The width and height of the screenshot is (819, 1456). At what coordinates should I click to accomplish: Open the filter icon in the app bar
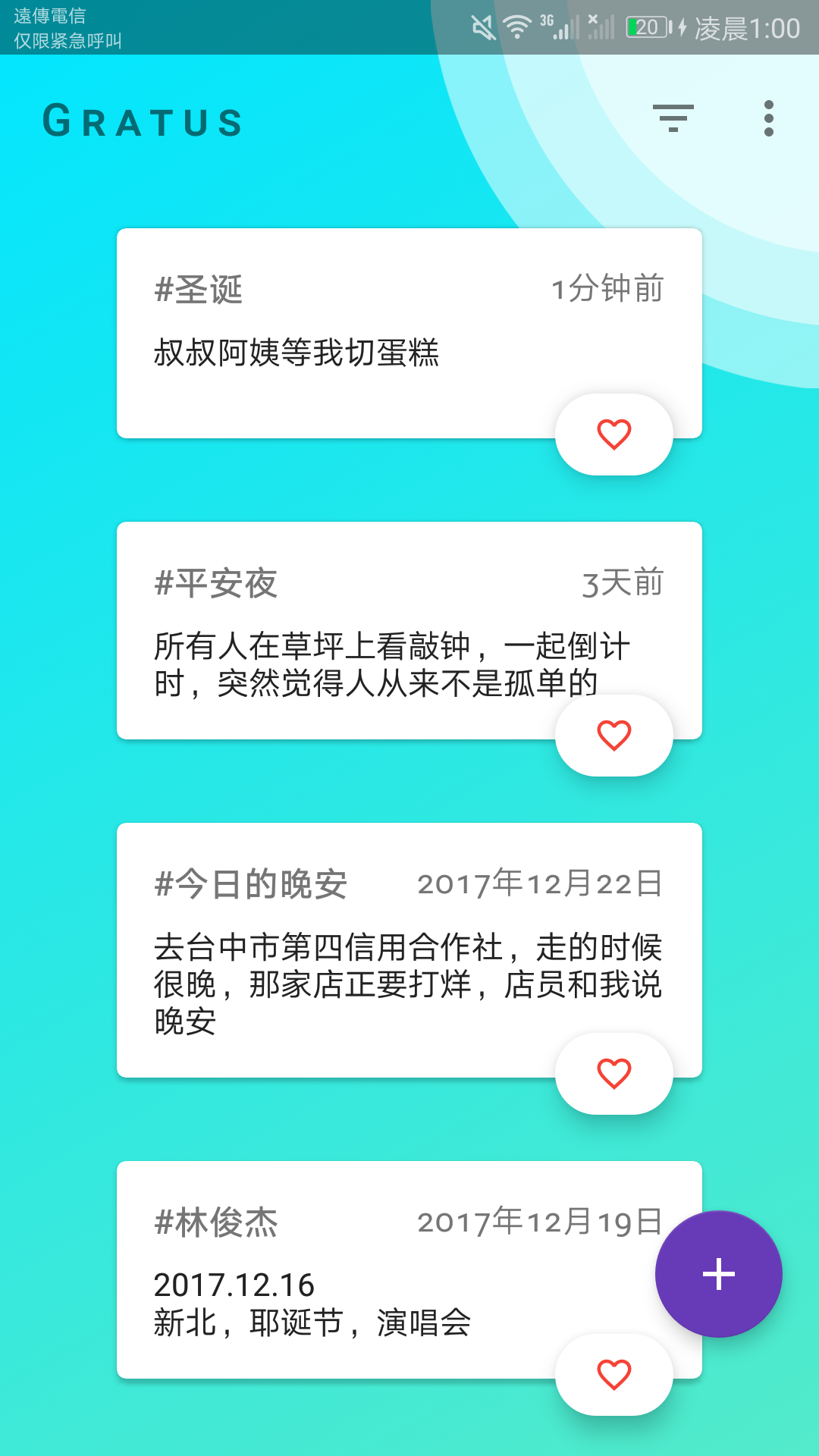pos(673,119)
